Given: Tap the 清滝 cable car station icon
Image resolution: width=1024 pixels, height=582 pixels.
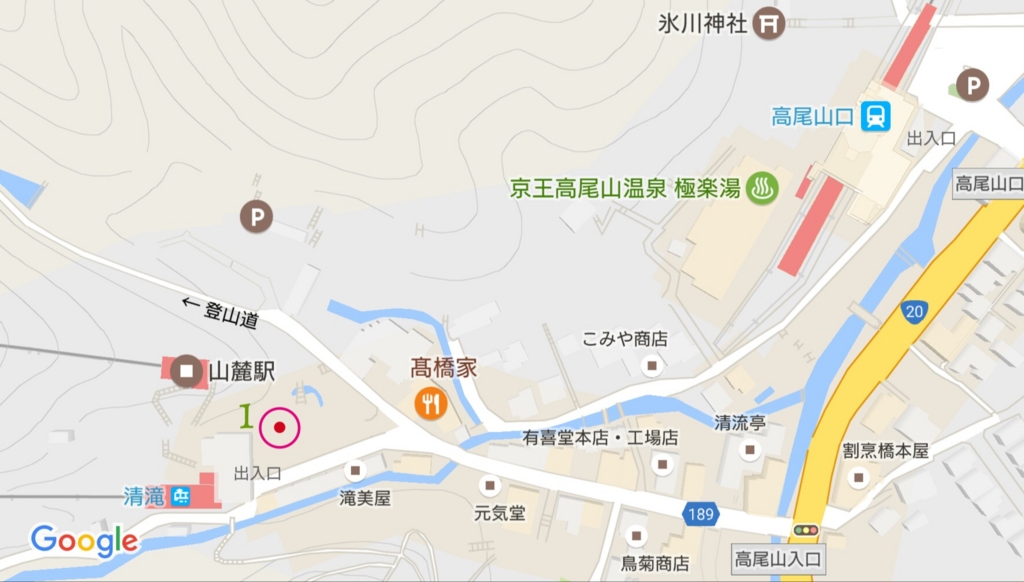Looking at the screenshot, I should click(x=180, y=495).
